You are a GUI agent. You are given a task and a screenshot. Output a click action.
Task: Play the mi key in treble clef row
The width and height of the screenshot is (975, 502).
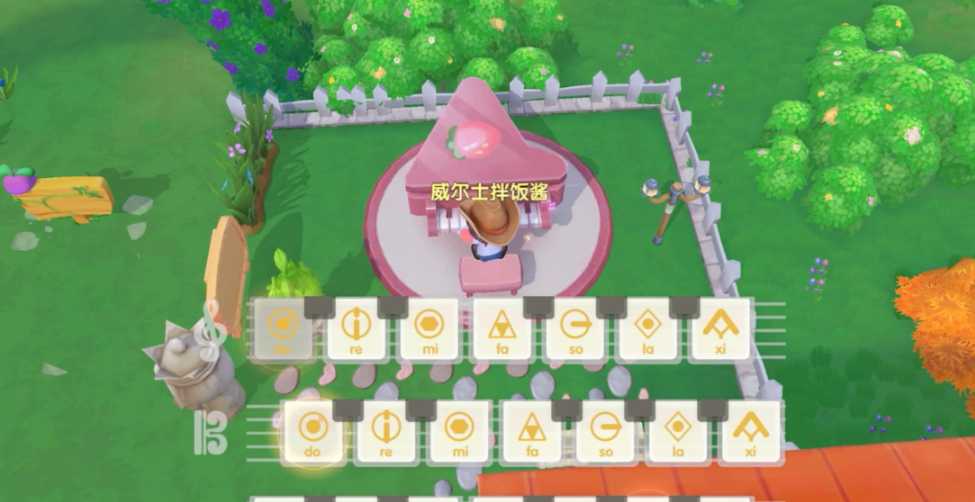click(x=429, y=334)
